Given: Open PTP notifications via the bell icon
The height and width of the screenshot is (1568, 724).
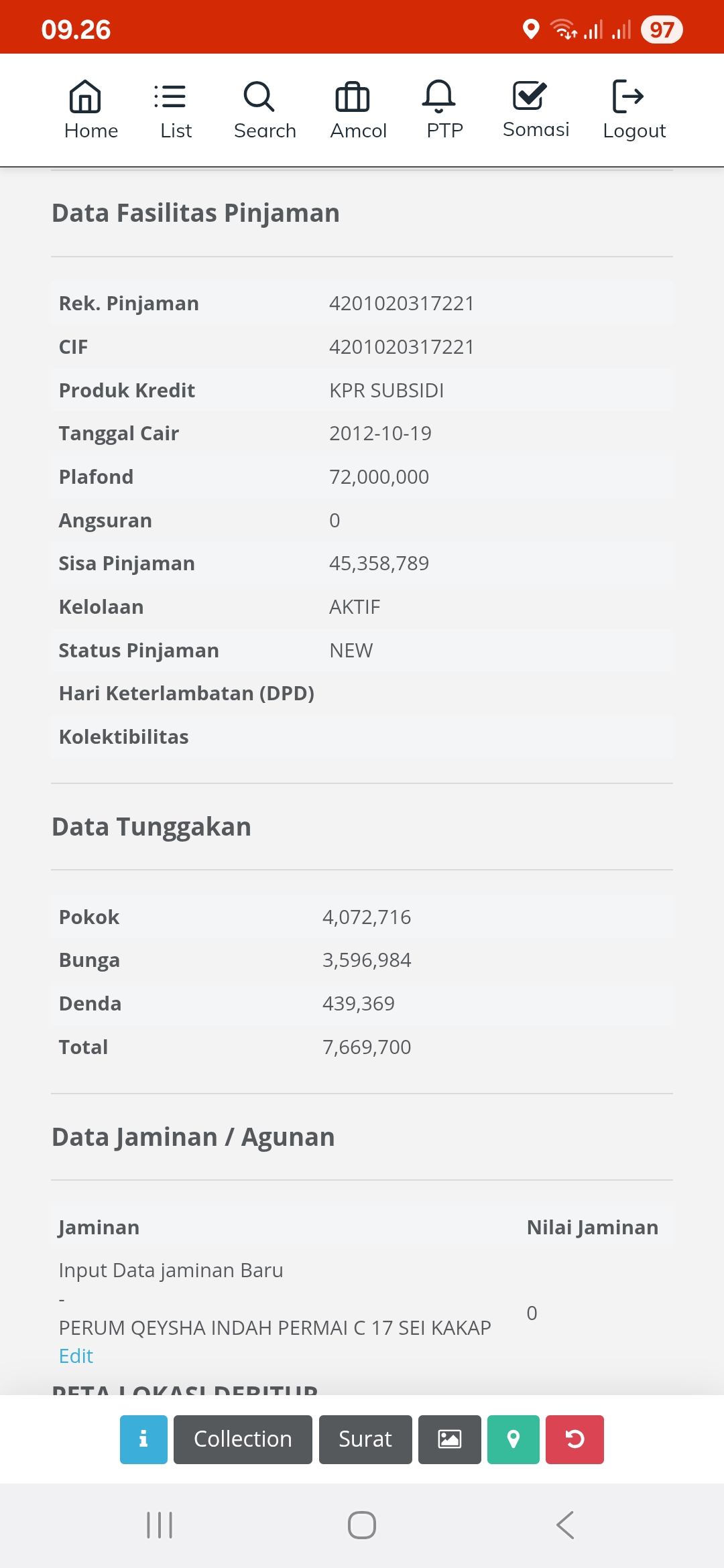Looking at the screenshot, I should 443,109.
